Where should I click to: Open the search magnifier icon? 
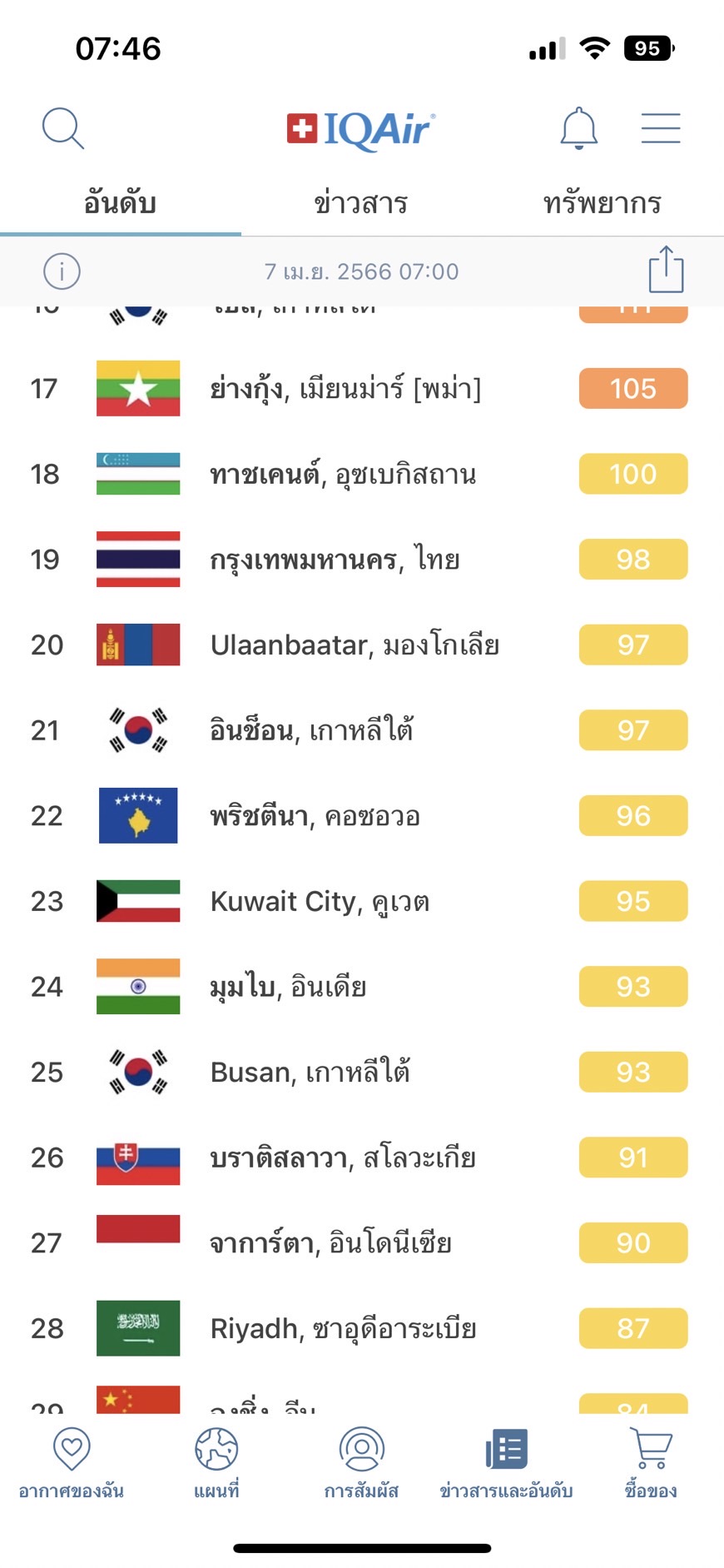click(63, 128)
